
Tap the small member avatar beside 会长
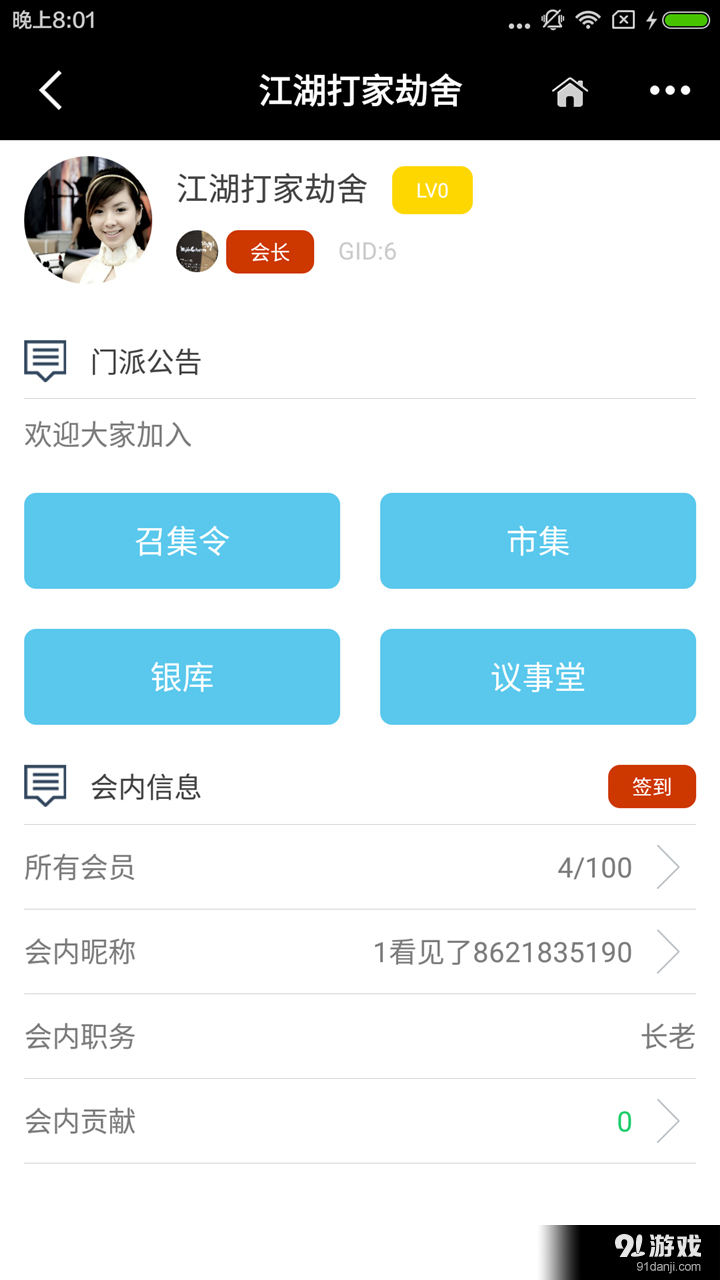pyautogui.click(x=196, y=251)
